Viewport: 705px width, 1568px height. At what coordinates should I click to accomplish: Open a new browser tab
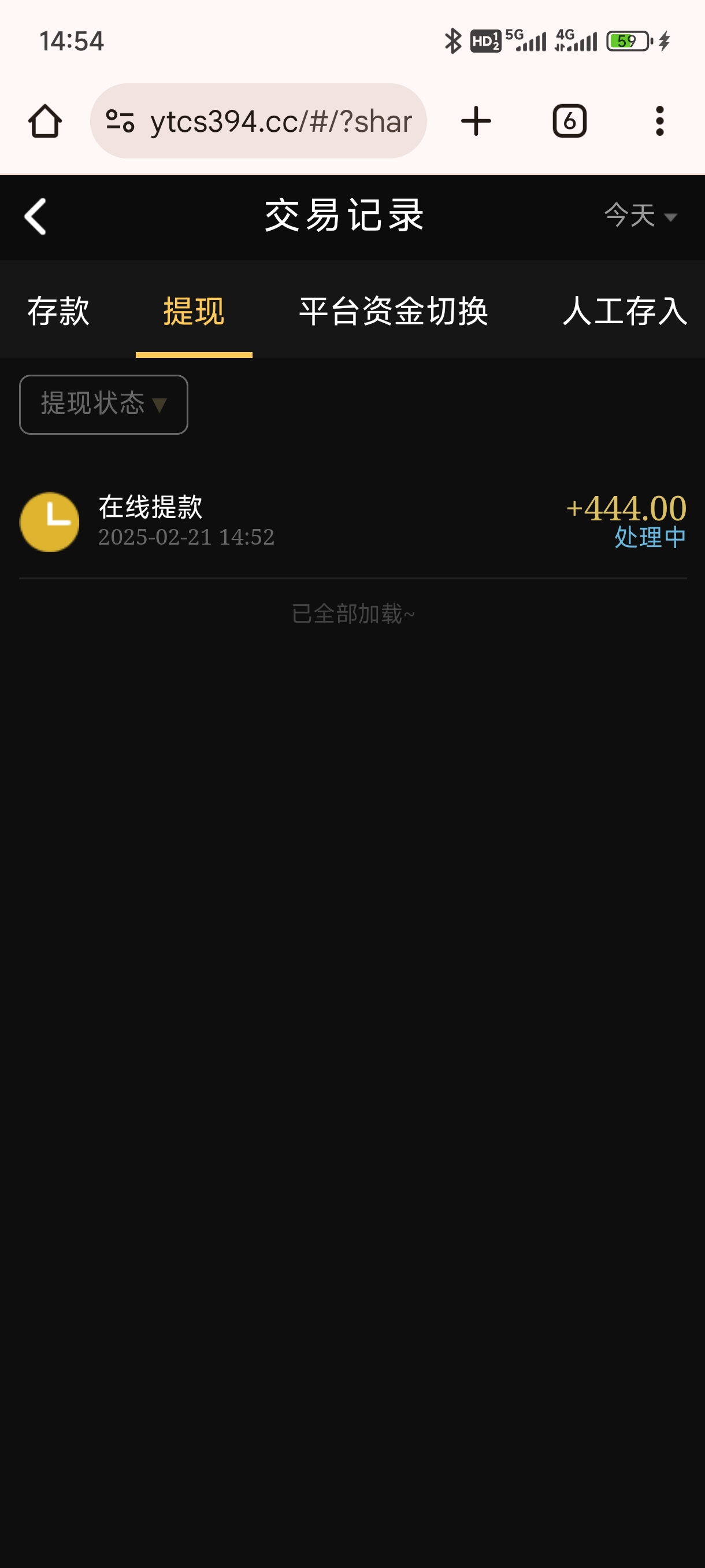pyautogui.click(x=476, y=121)
